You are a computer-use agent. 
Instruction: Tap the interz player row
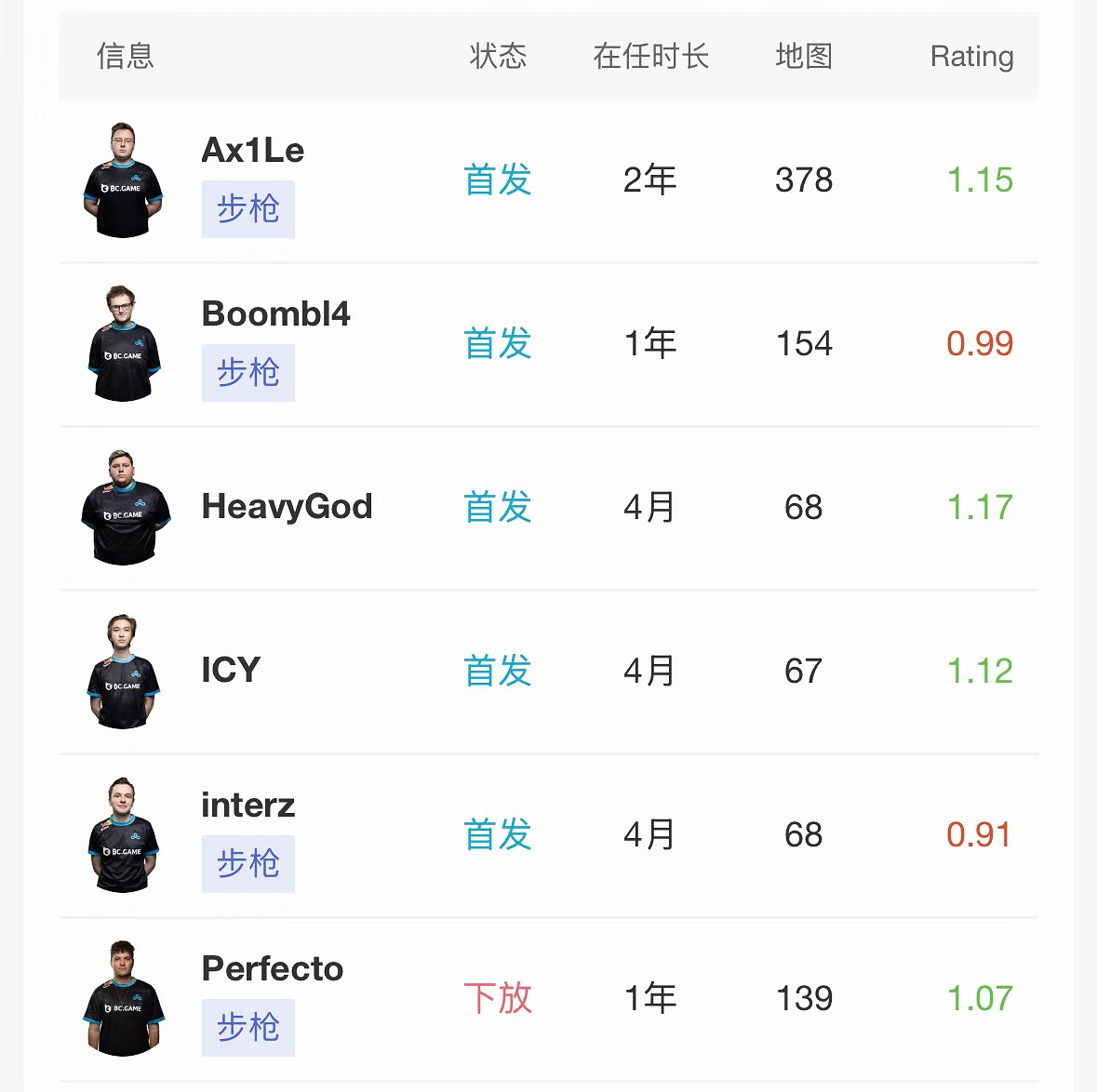247,806
